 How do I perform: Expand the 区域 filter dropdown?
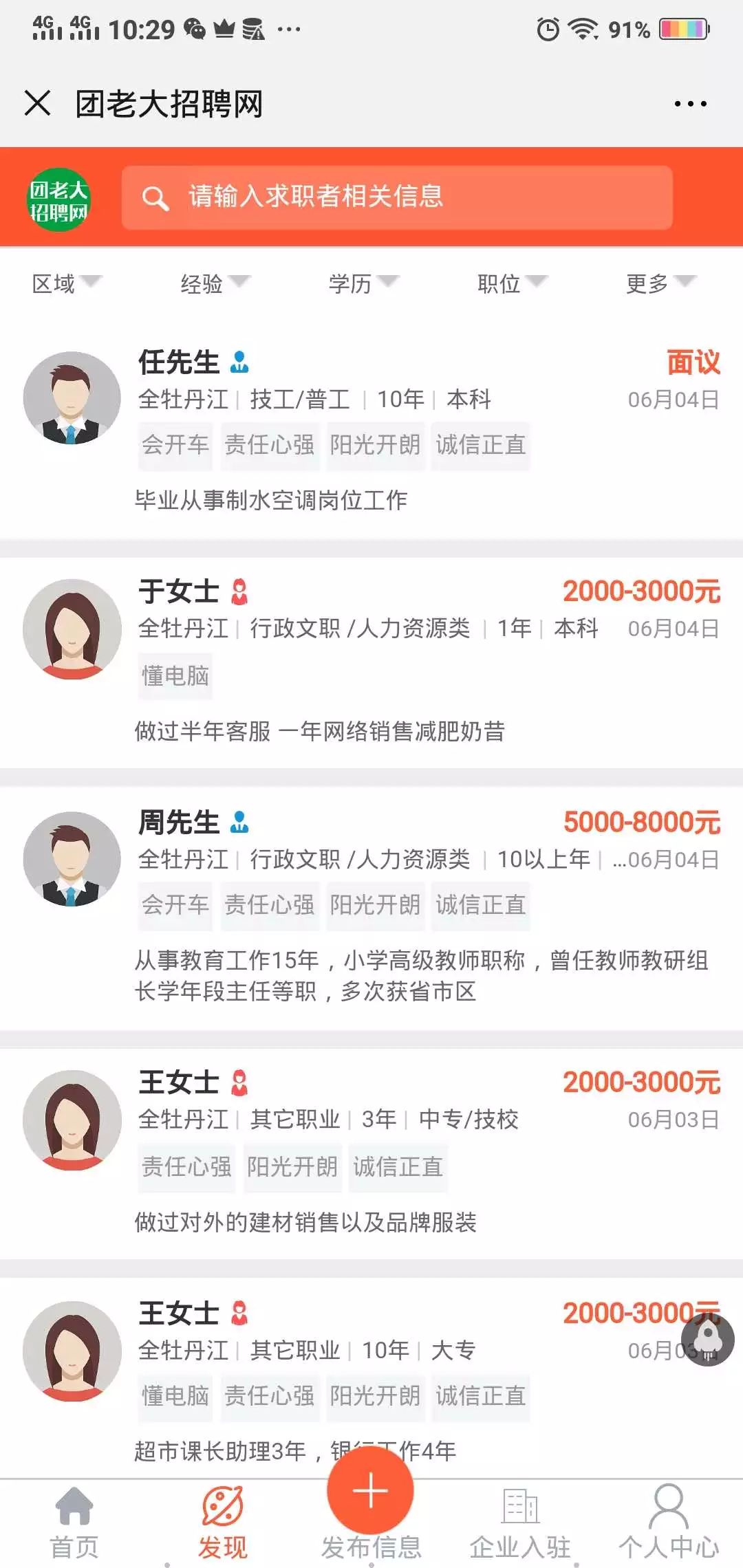click(x=67, y=283)
